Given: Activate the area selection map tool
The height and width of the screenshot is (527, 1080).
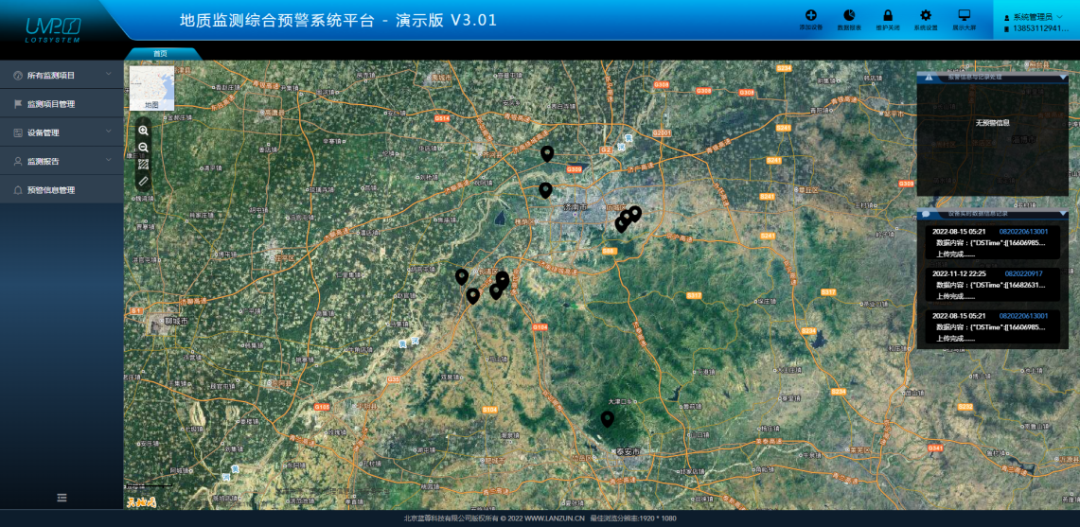Looking at the screenshot, I should [144, 165].
